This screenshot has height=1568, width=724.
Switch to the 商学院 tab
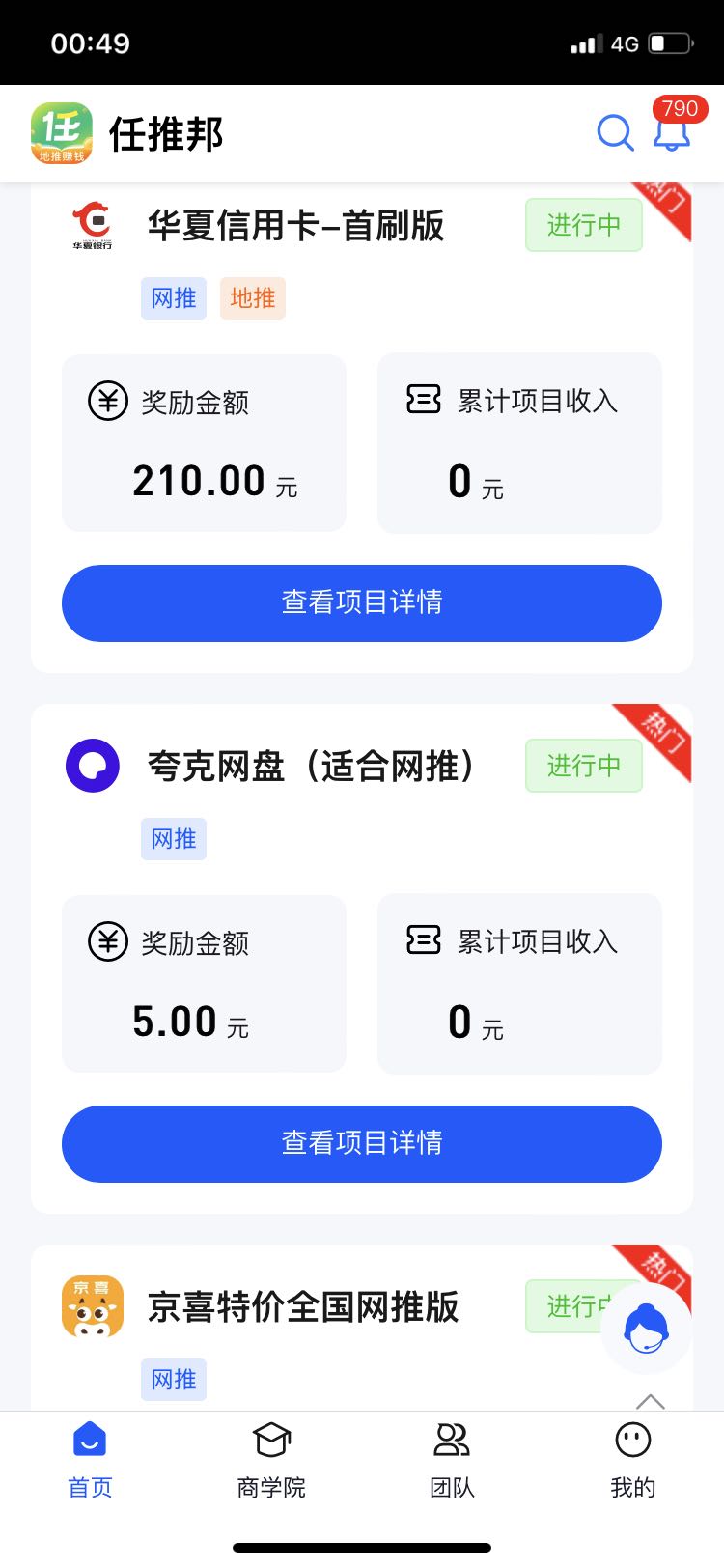pos(271,1459)
